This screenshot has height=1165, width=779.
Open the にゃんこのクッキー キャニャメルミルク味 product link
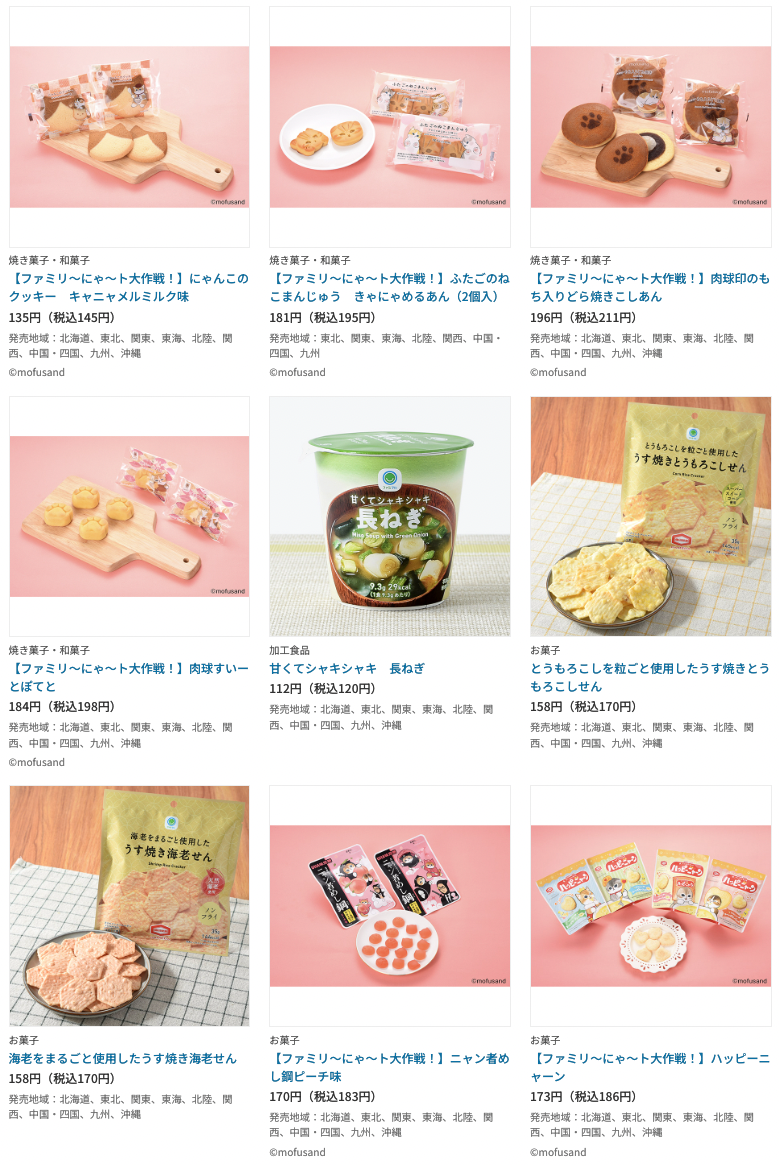[x=129, y=288]
